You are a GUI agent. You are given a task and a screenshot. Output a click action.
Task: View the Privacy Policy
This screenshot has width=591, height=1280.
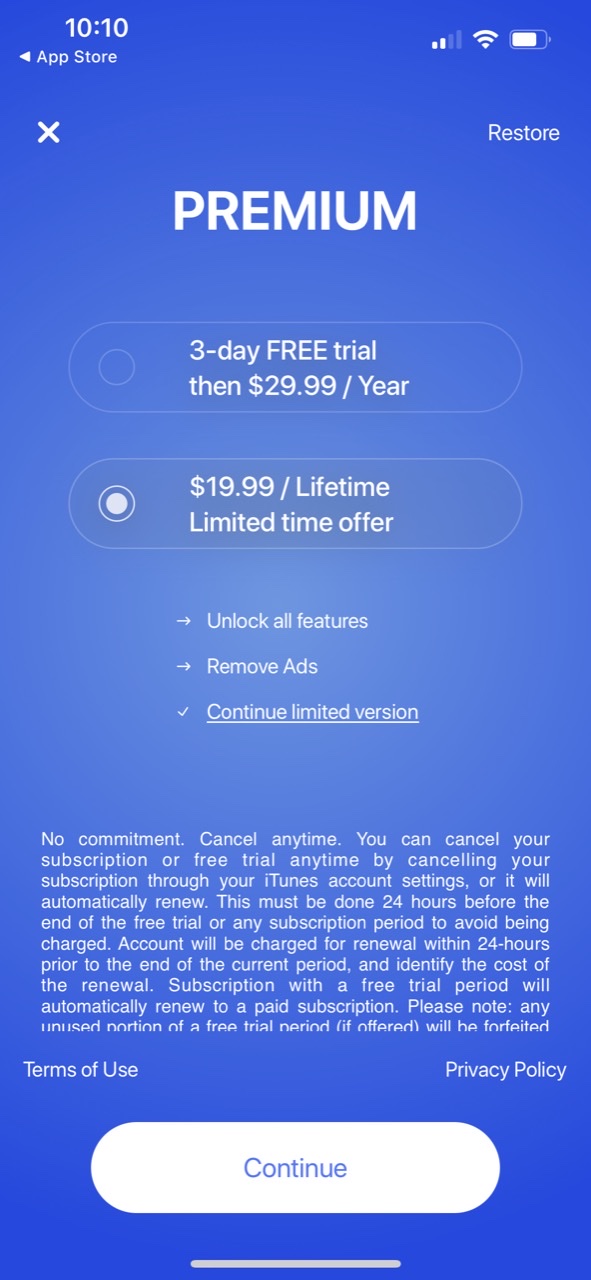pos(505,1070)
